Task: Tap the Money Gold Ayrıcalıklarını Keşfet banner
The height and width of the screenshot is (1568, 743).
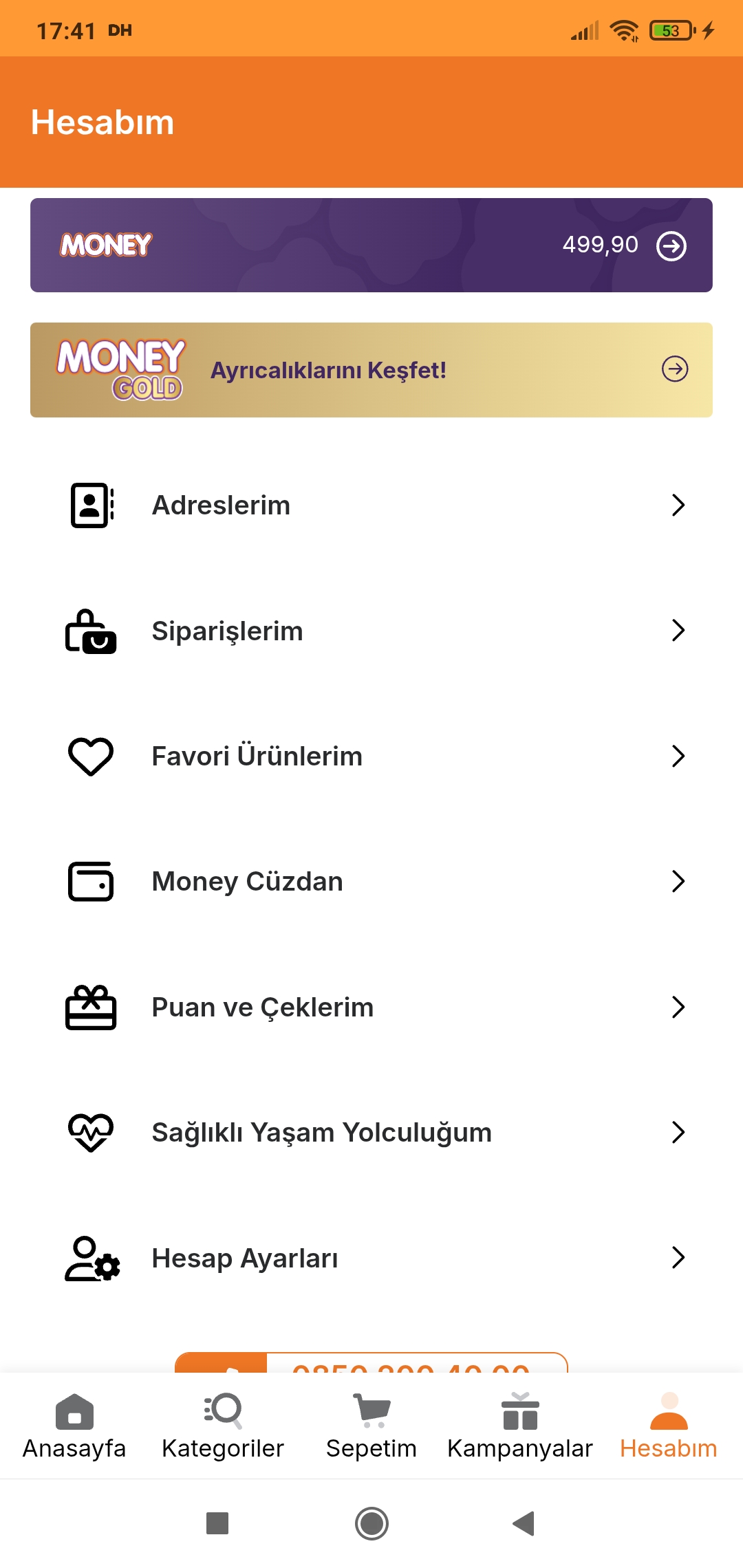Action: tap(371, 370)
